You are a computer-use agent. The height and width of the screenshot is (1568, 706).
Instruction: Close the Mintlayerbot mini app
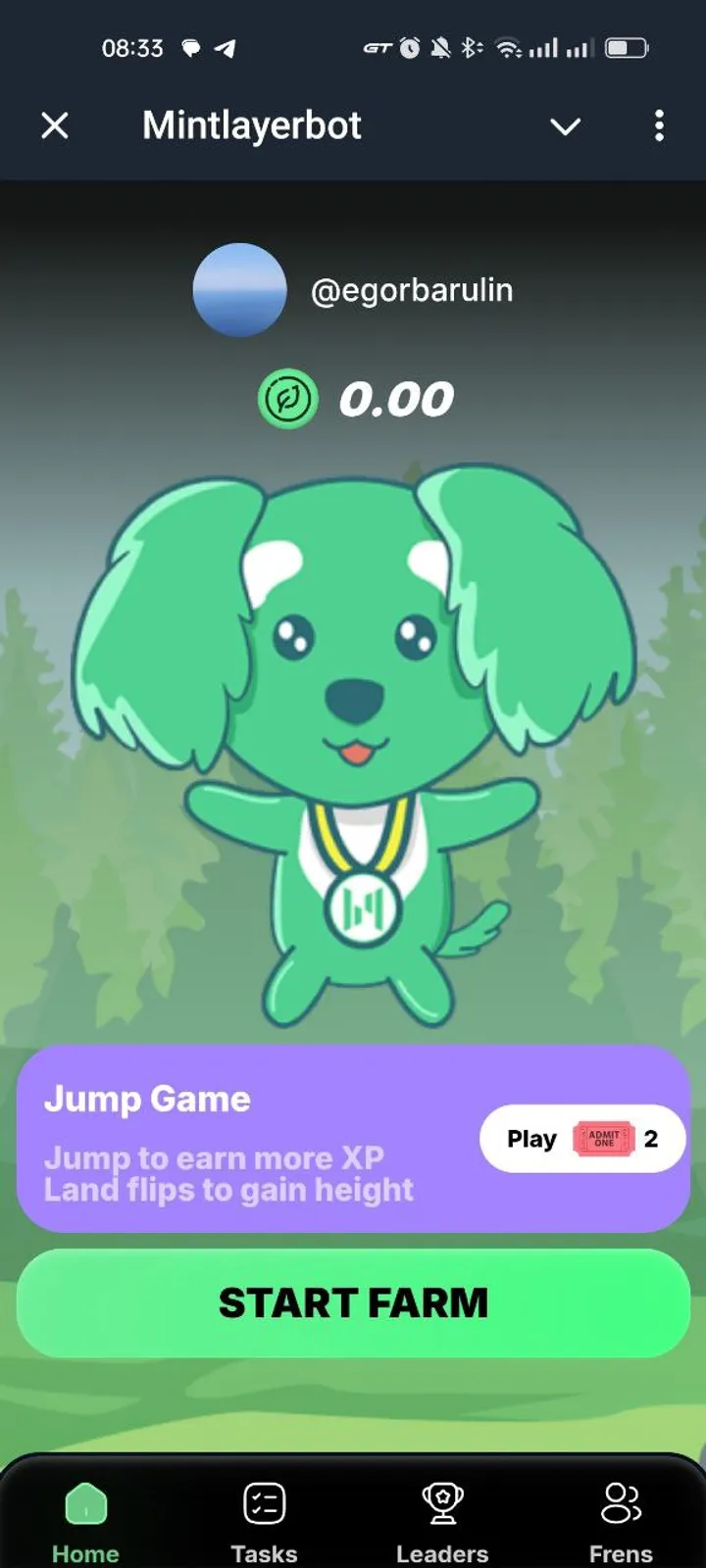point(55,125)
